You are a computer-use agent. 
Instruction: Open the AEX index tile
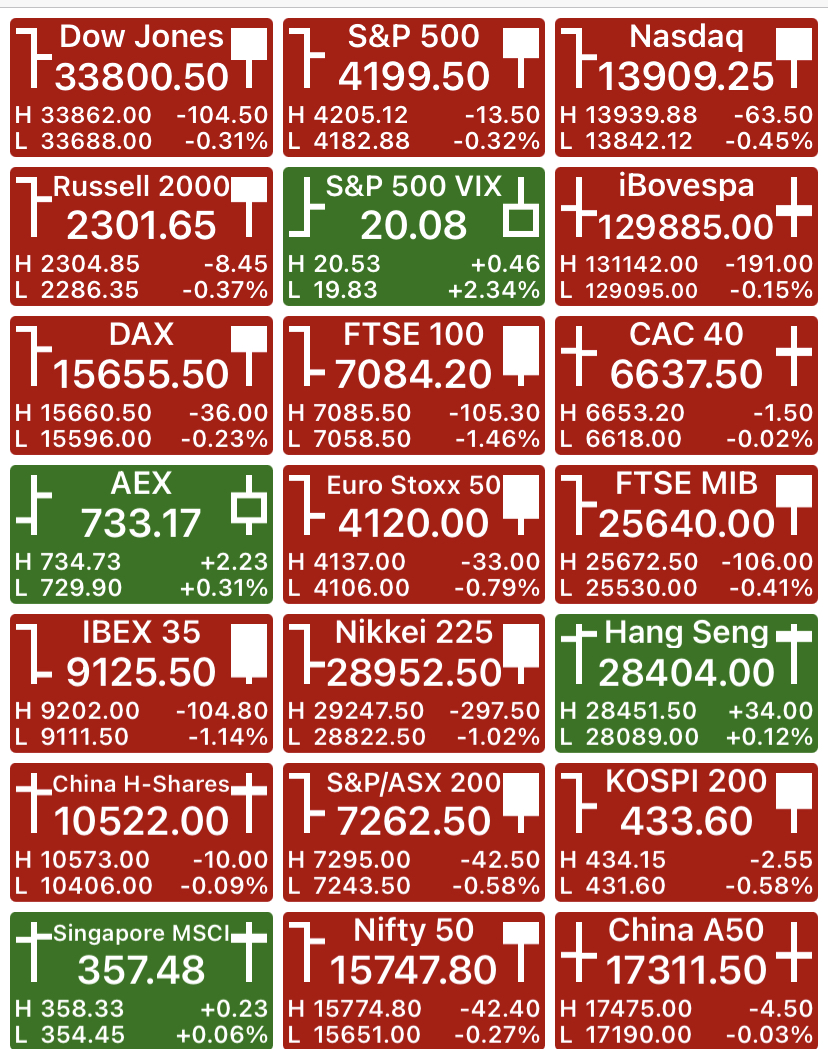tap(141, 535)
